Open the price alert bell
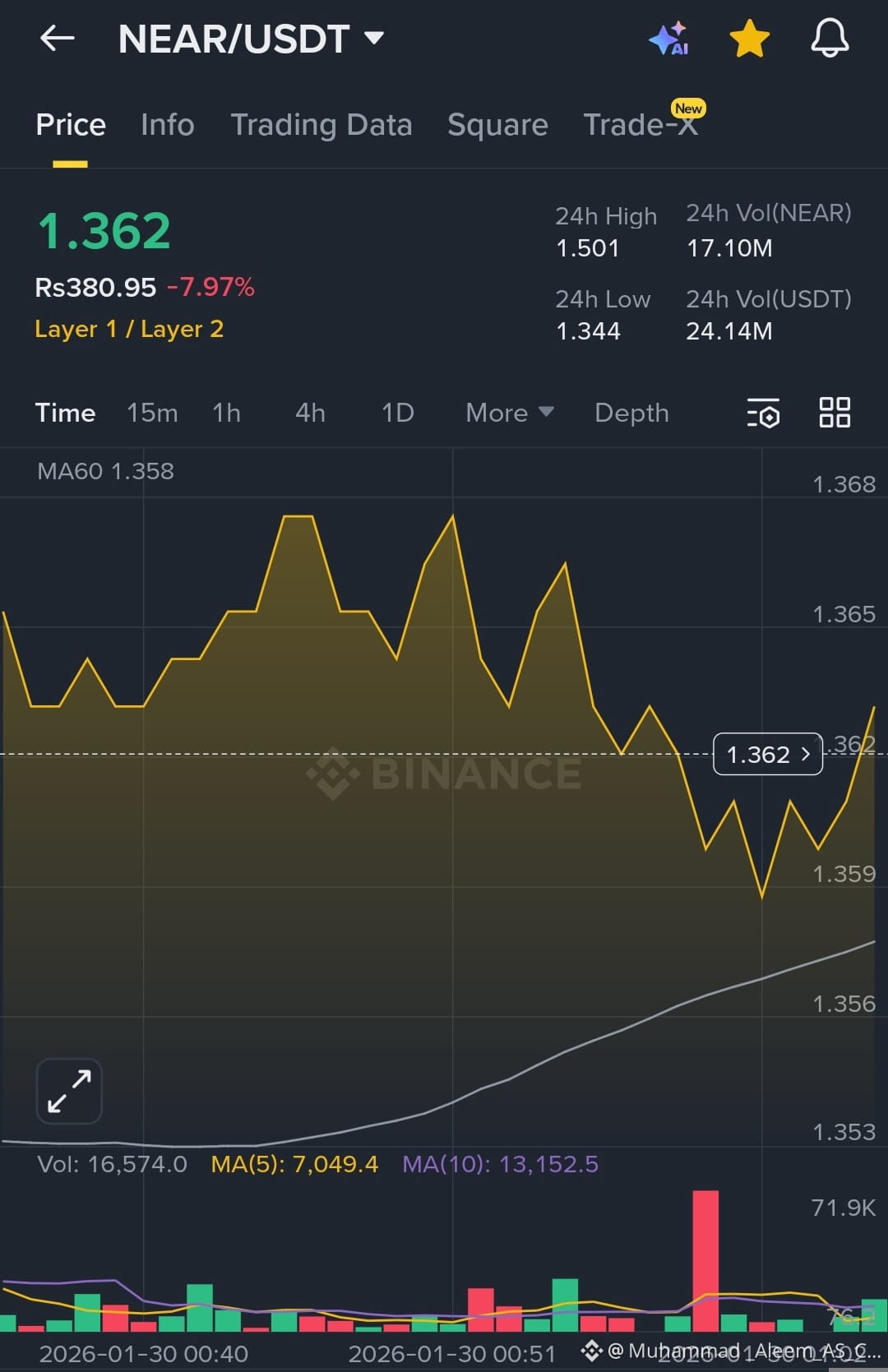 (x=830, y=39)
